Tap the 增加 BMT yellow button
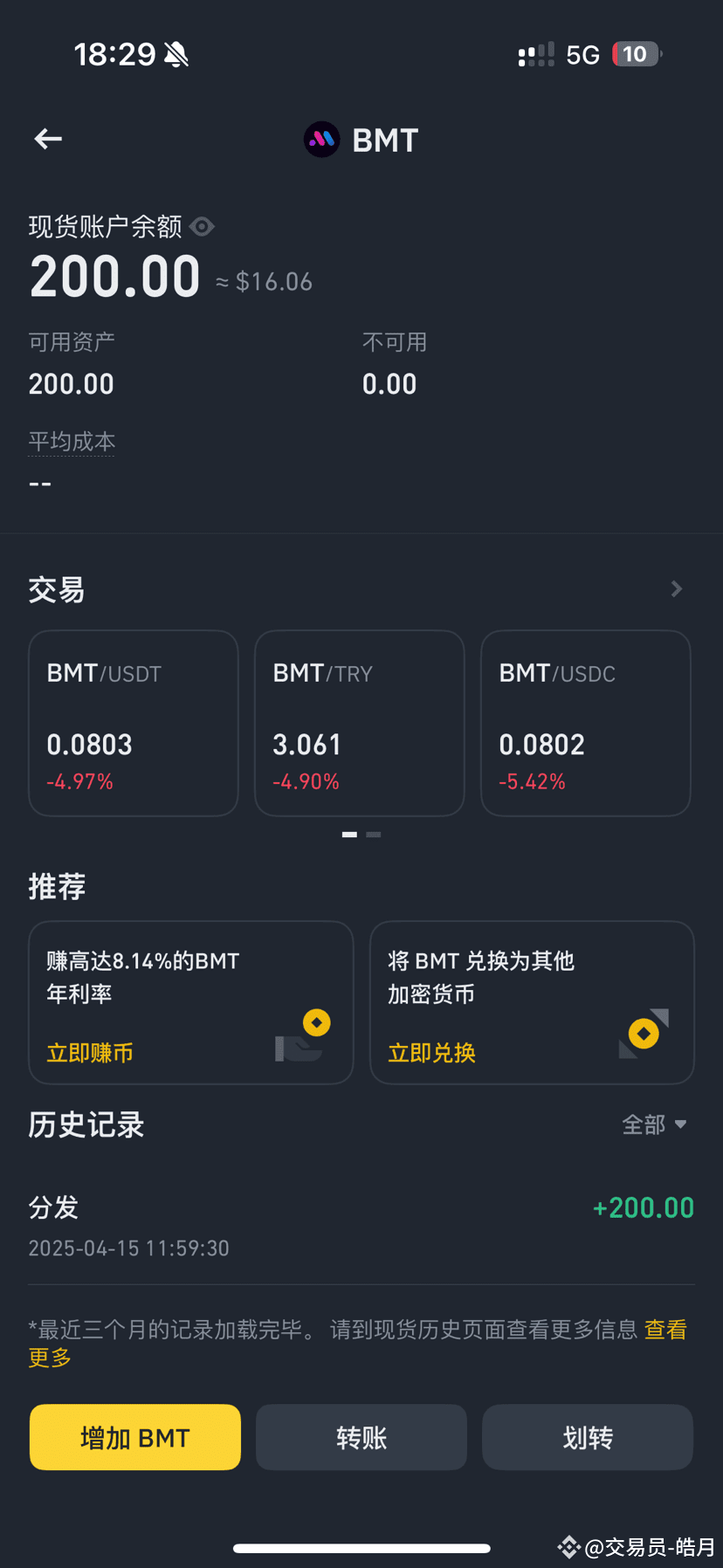 [134, 1437]
